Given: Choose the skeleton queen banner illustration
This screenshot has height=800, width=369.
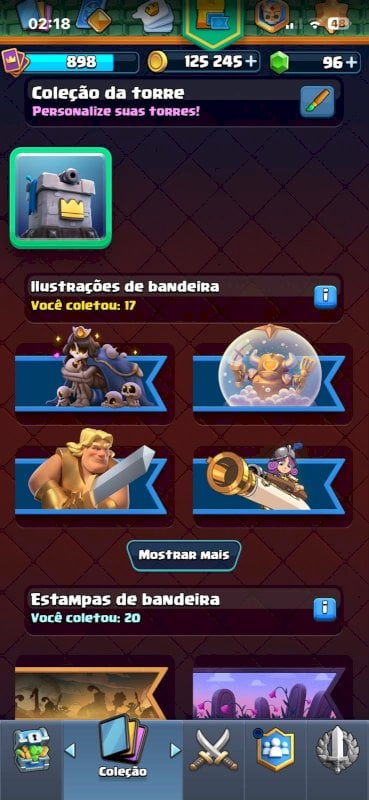Looking at the screenshot, I should click(94, 378).
